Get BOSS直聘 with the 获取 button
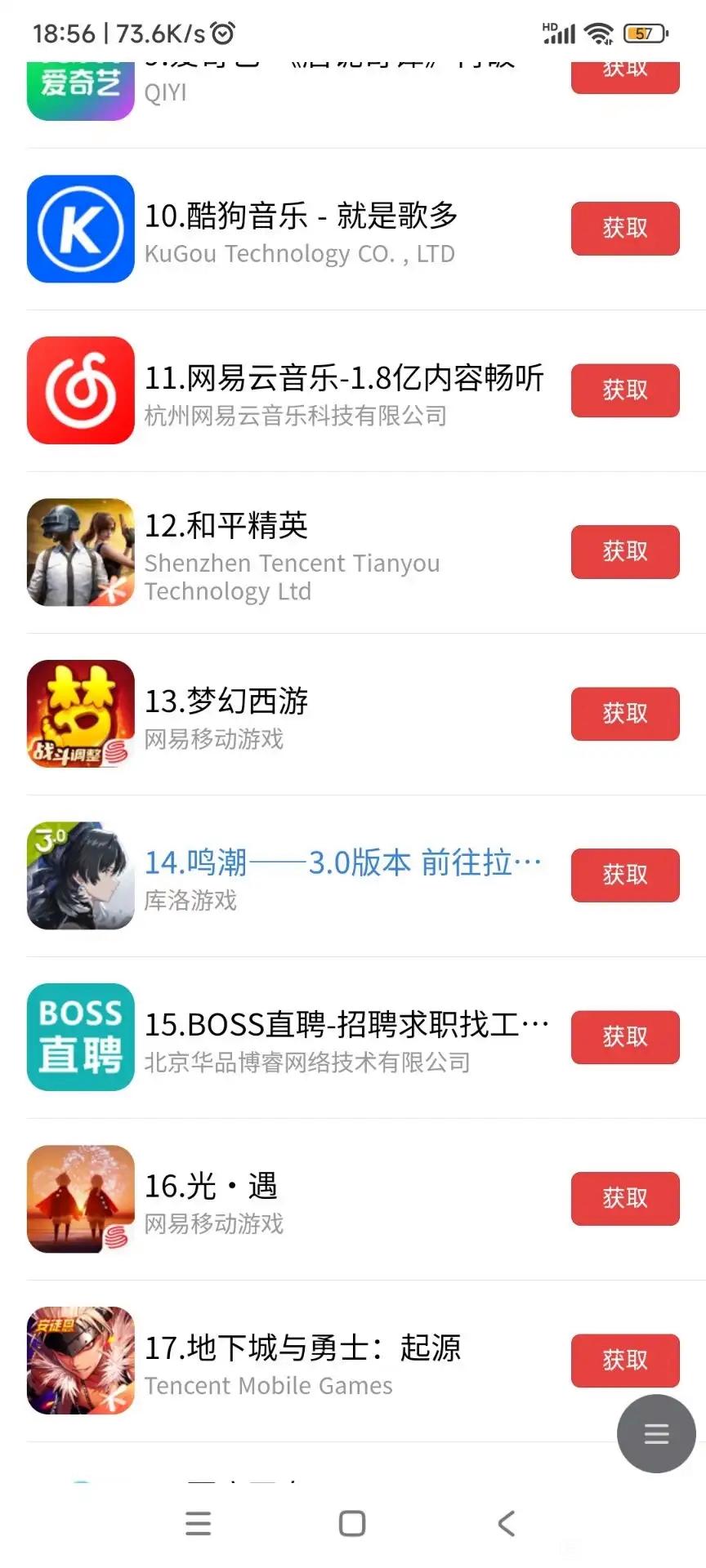 [x=625, y=1037]
